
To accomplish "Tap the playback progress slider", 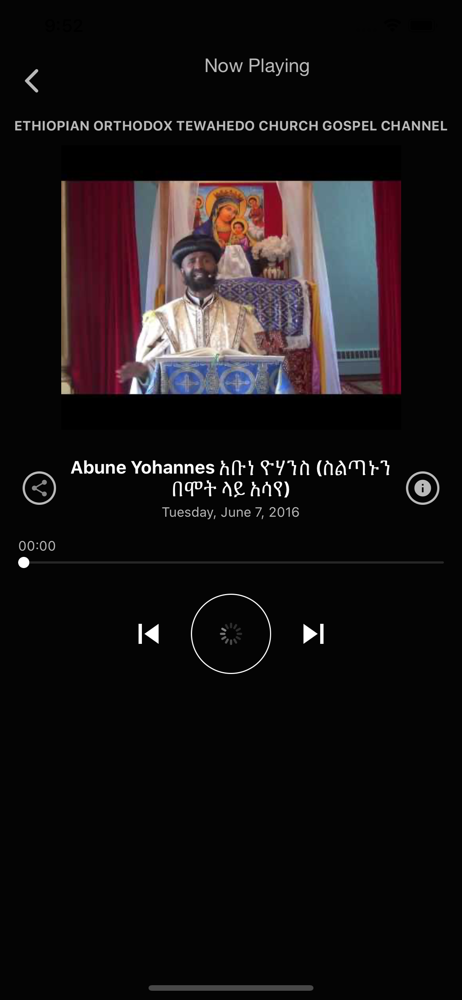I will (231, 562).
